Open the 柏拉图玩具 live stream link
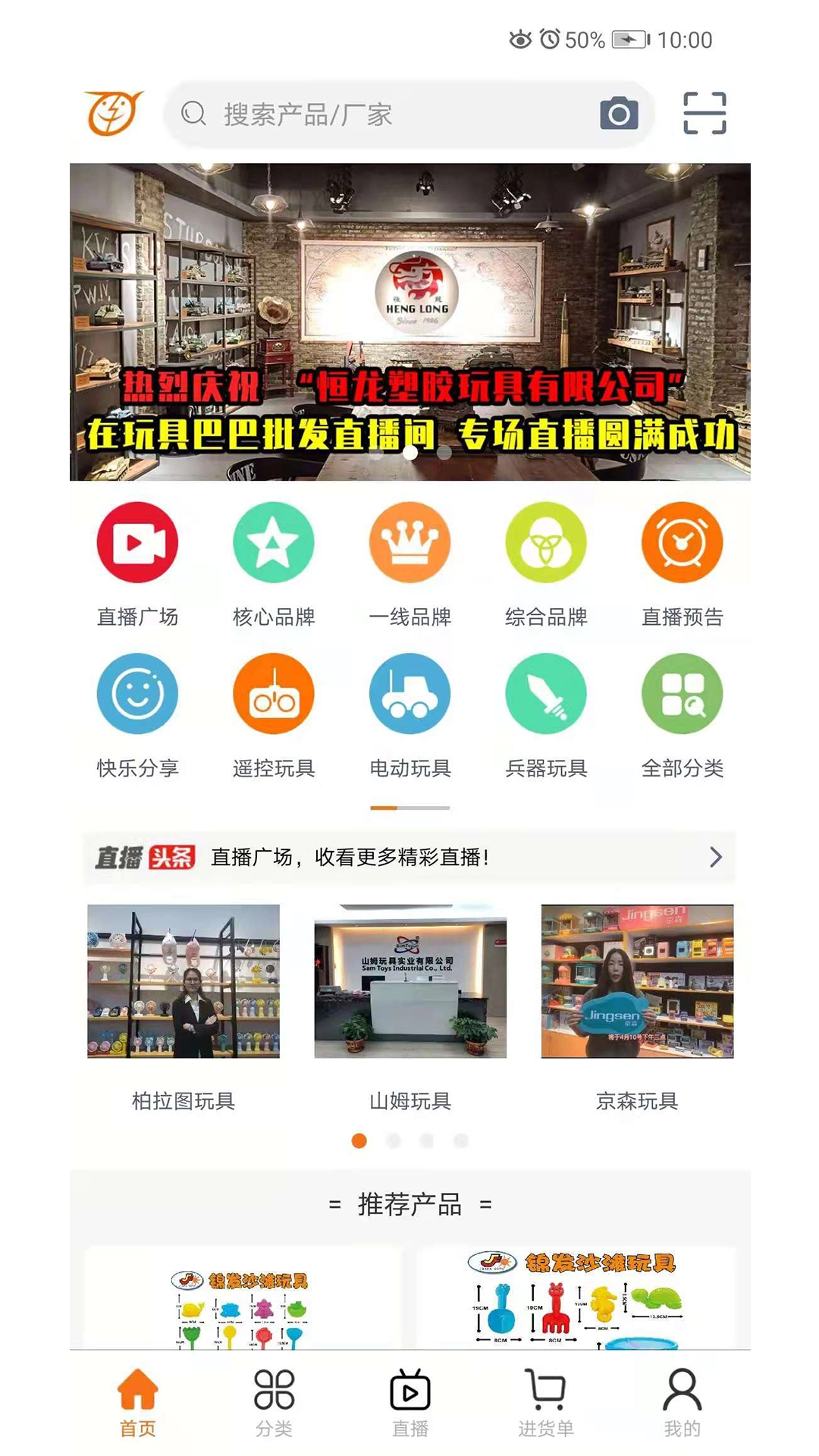This screenshot has width=819, height=1456. 183,981
